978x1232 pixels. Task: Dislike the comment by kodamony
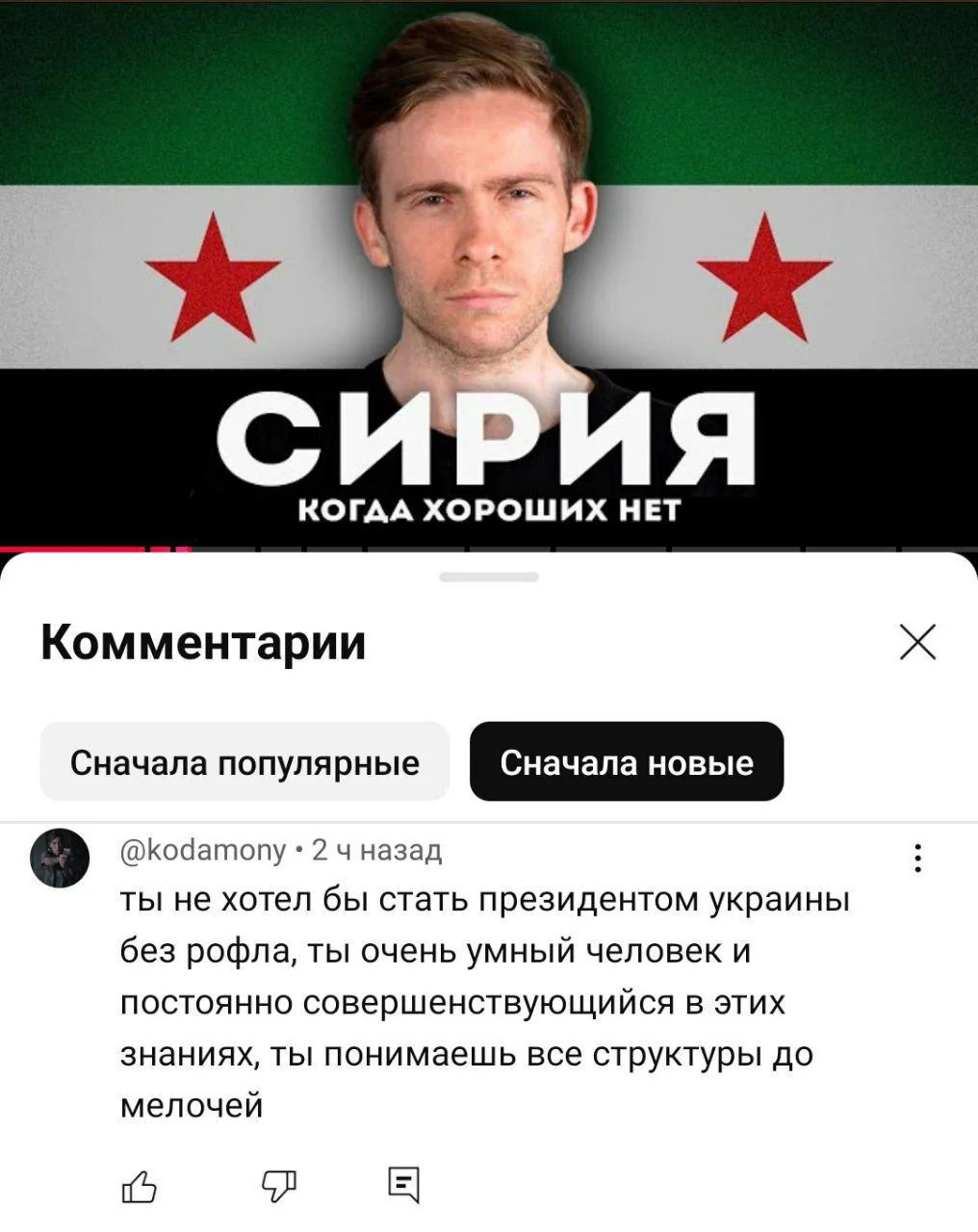(279, 1186)
